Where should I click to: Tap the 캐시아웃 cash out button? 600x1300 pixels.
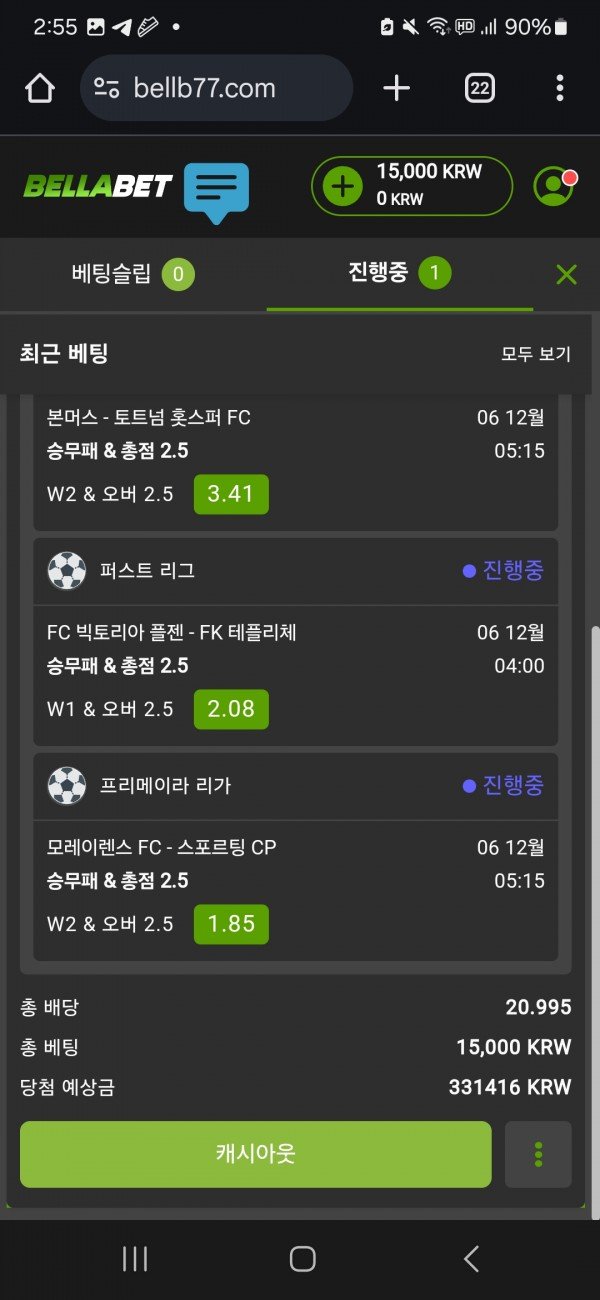pyautogui.click(x=256, y=1154)
